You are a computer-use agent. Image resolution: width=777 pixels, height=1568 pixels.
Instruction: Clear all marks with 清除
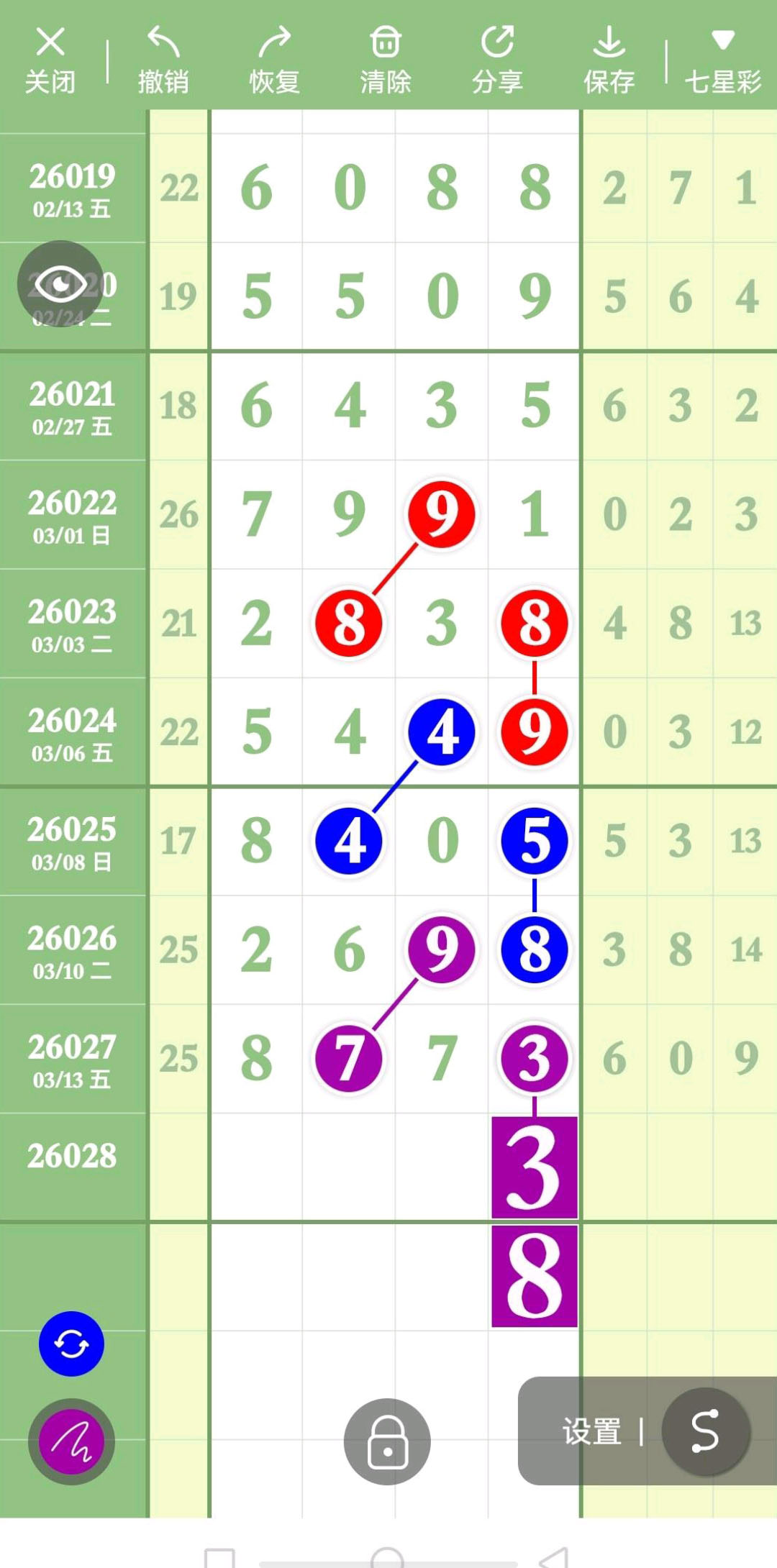pyautogui.click(x=386, y=60)
